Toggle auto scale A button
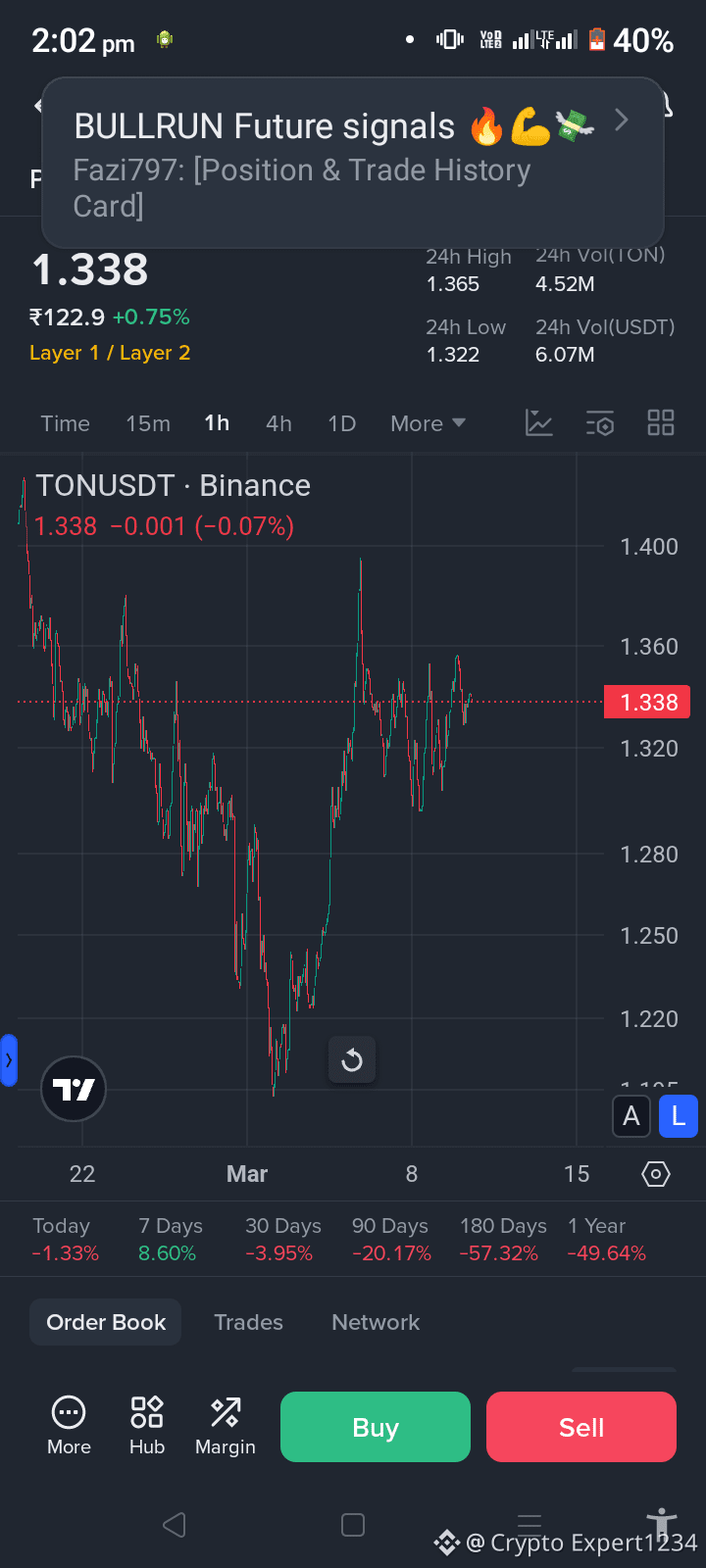The height and width of the screenshot is (1568, 706). click(x=631, y=1116)
